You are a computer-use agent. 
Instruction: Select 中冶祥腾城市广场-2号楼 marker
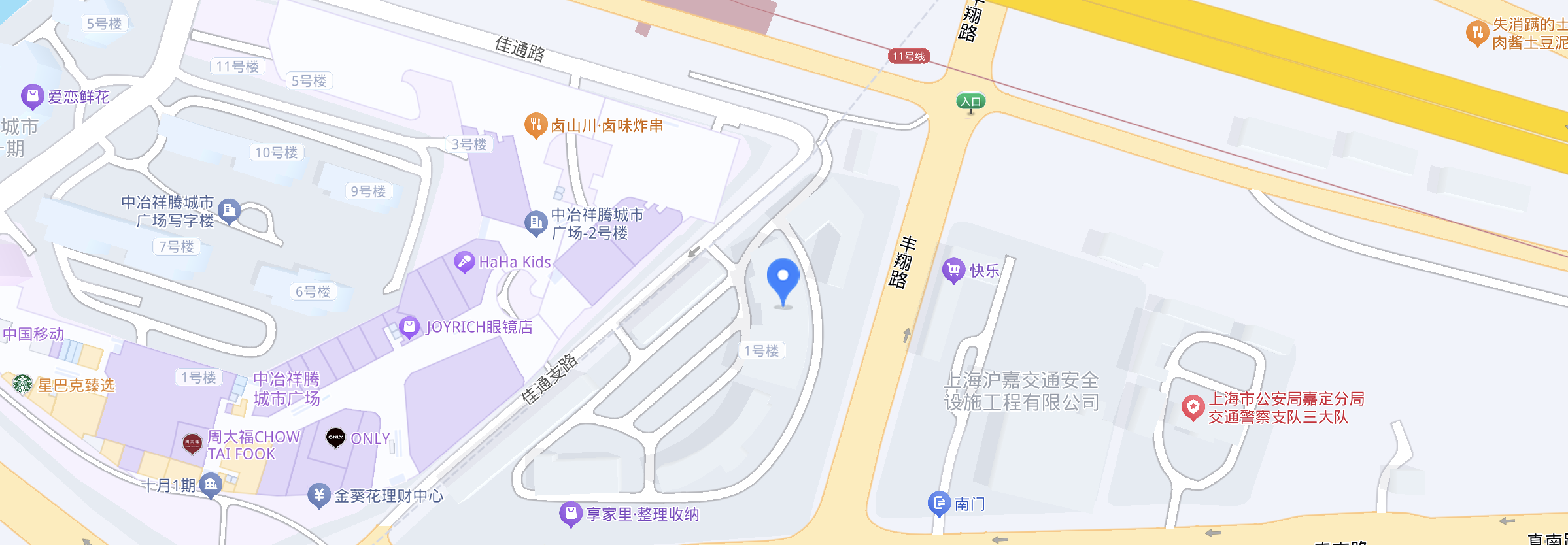pyautogui.click(x=536, y=223)
